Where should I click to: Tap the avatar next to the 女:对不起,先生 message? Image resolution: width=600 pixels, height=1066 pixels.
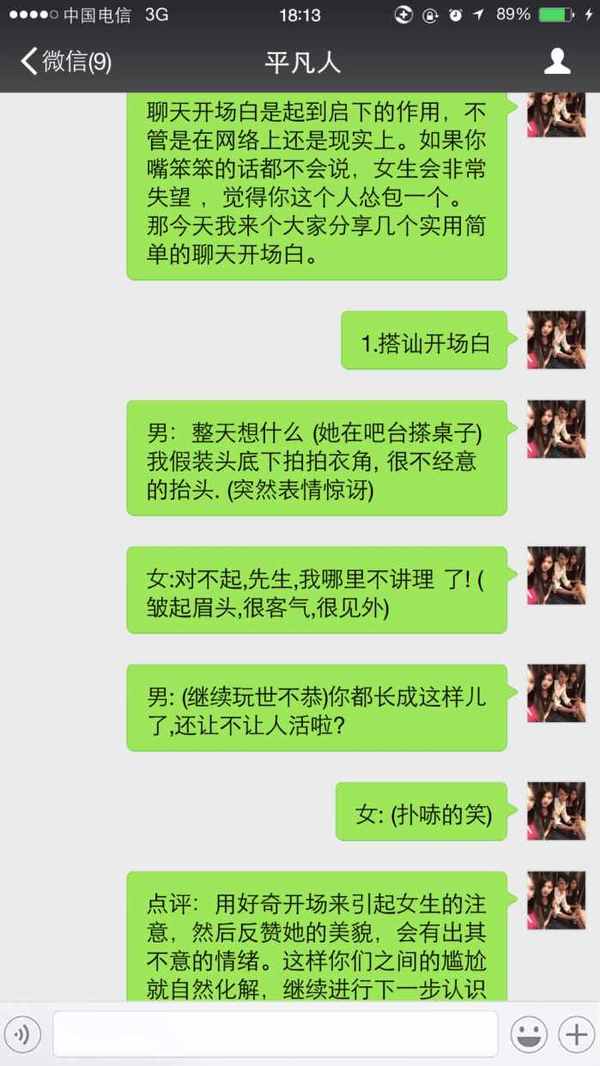[556, 575]
